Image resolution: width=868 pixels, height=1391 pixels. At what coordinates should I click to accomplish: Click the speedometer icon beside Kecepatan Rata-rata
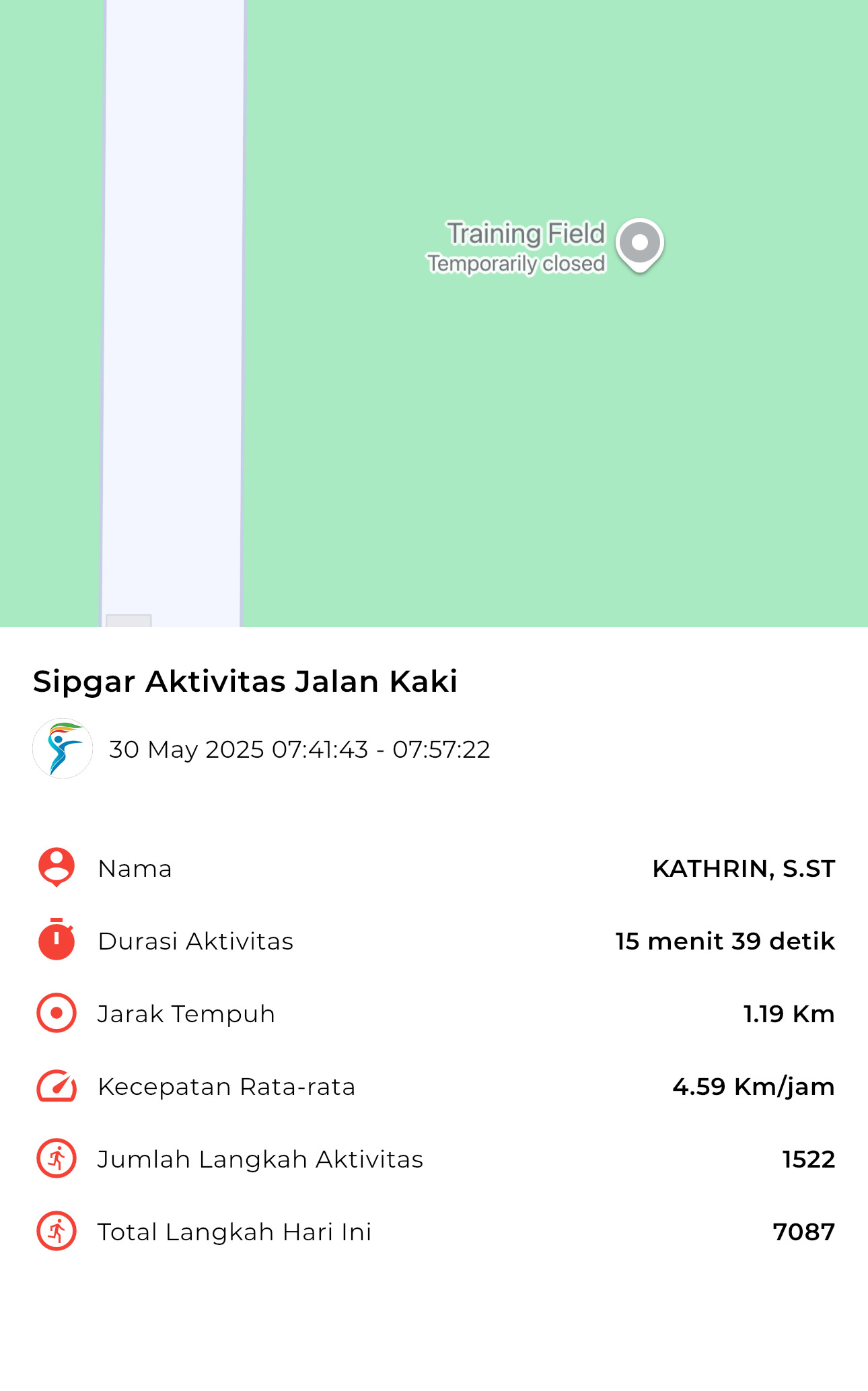pyautogui.click(x=57, y=1086)
